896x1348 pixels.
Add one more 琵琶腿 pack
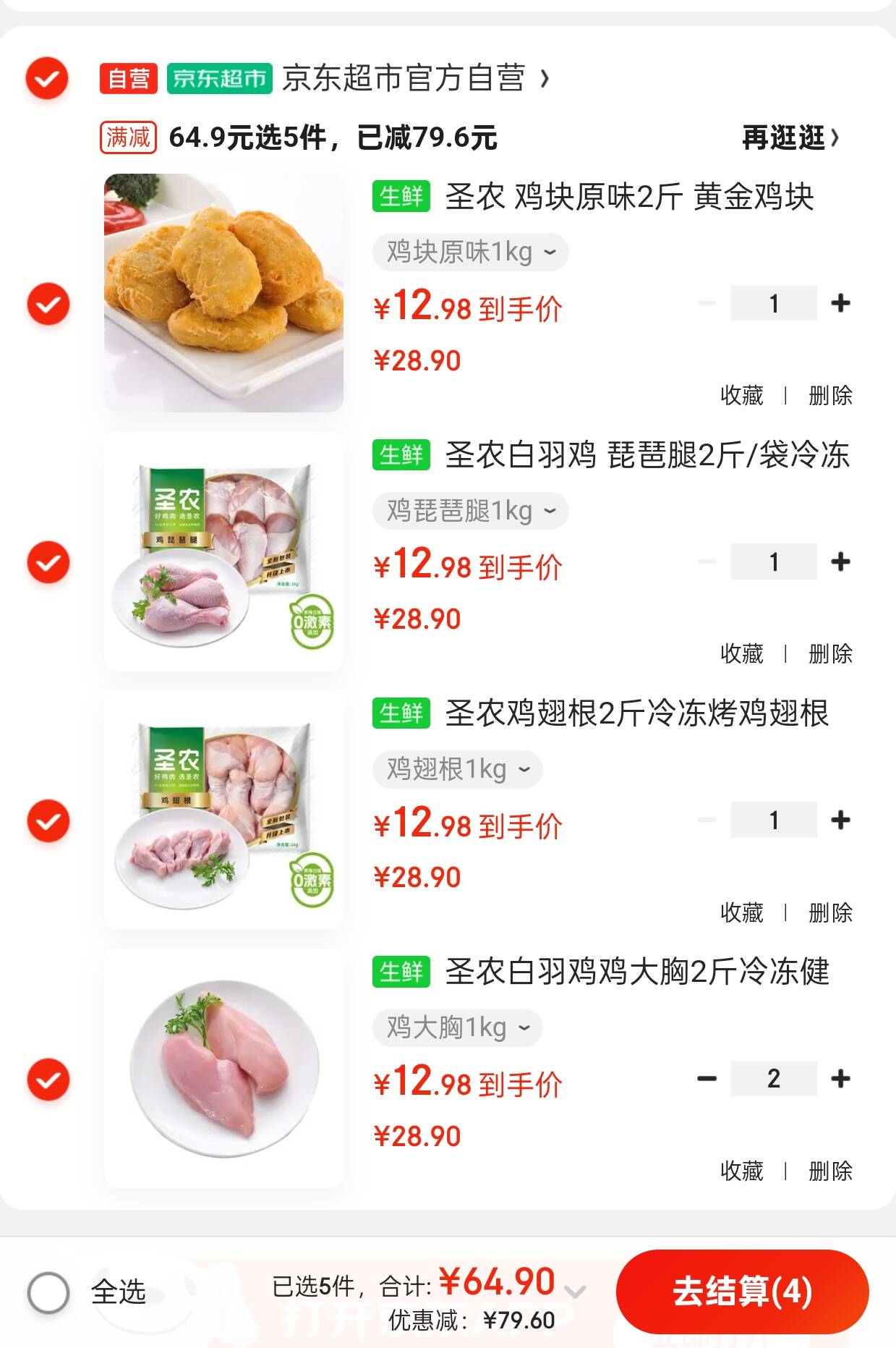[x=840, y=561]
